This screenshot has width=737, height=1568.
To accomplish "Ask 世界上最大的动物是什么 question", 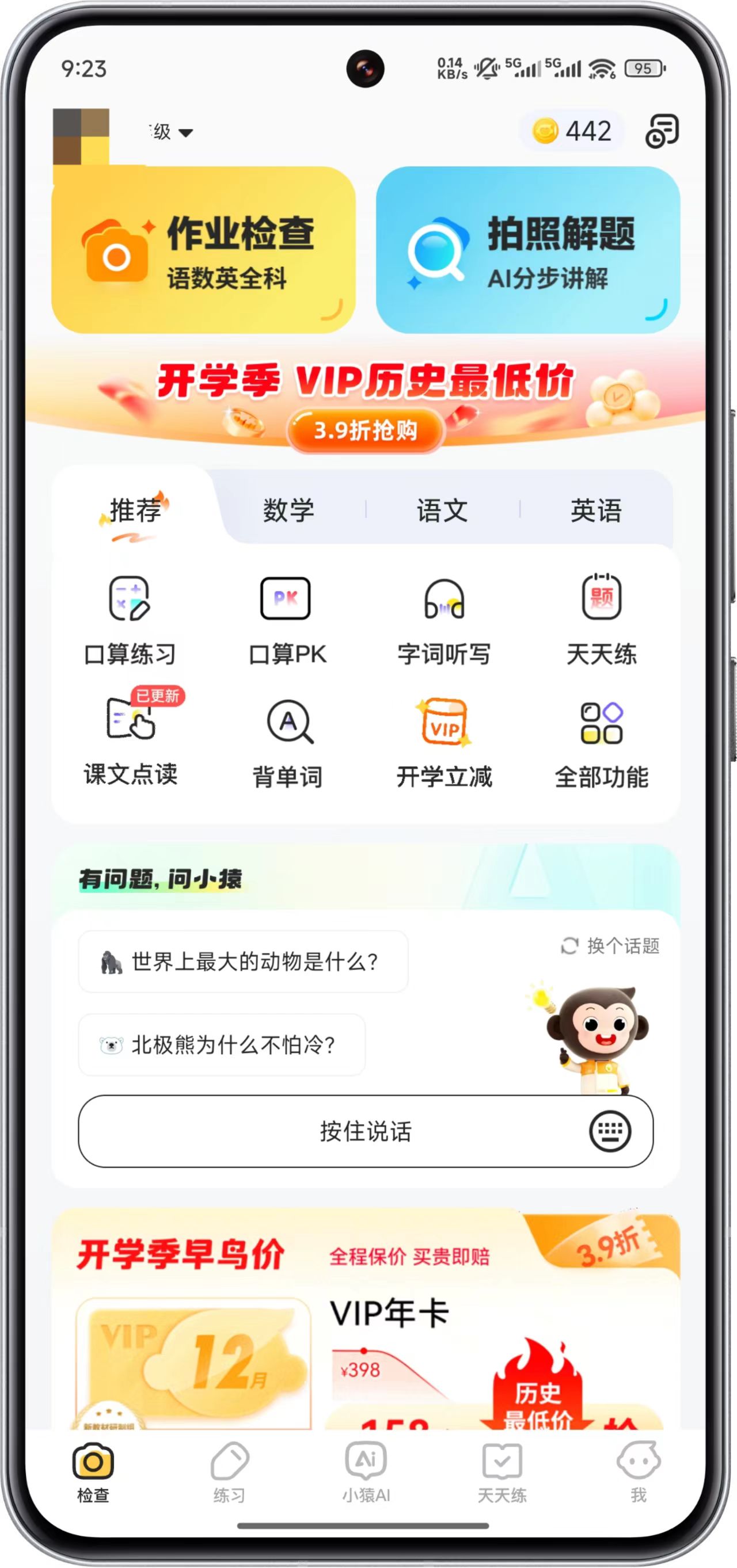I will click(x=243, y=961).
